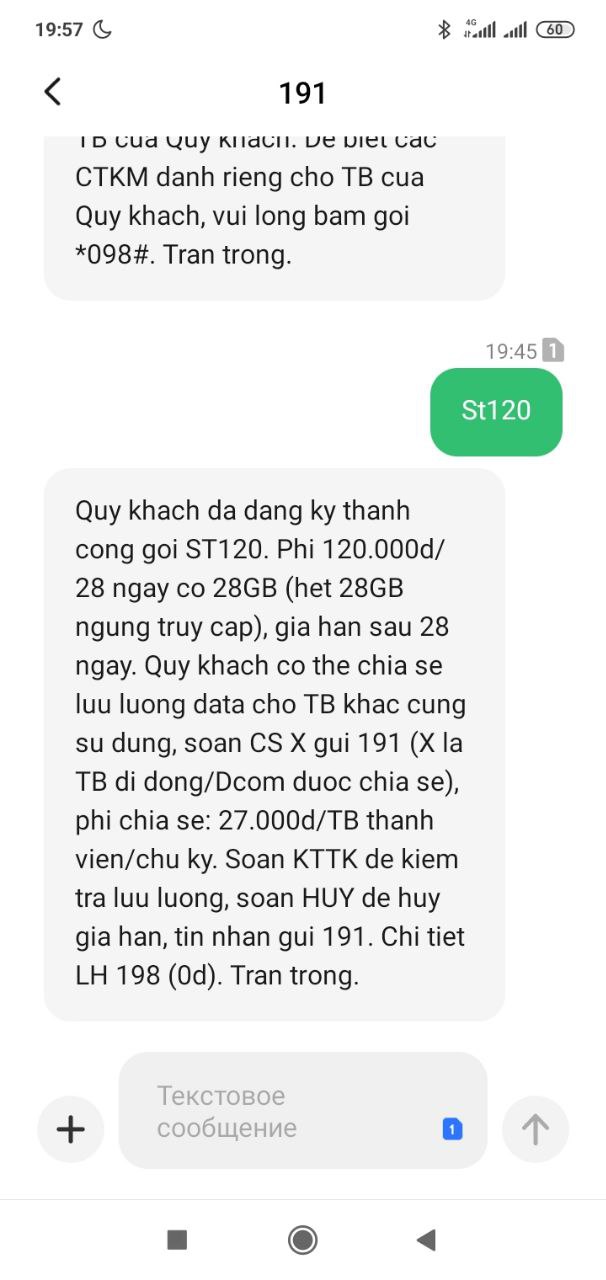The height and width of the screenshot is (1280, 606).
Task: Open recent apps with the square button
Action: (x=177, y=1240)
